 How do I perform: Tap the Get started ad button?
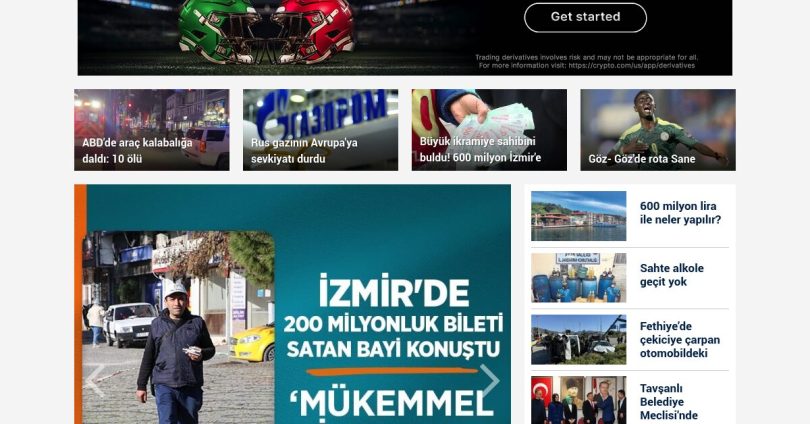[585, 17]
